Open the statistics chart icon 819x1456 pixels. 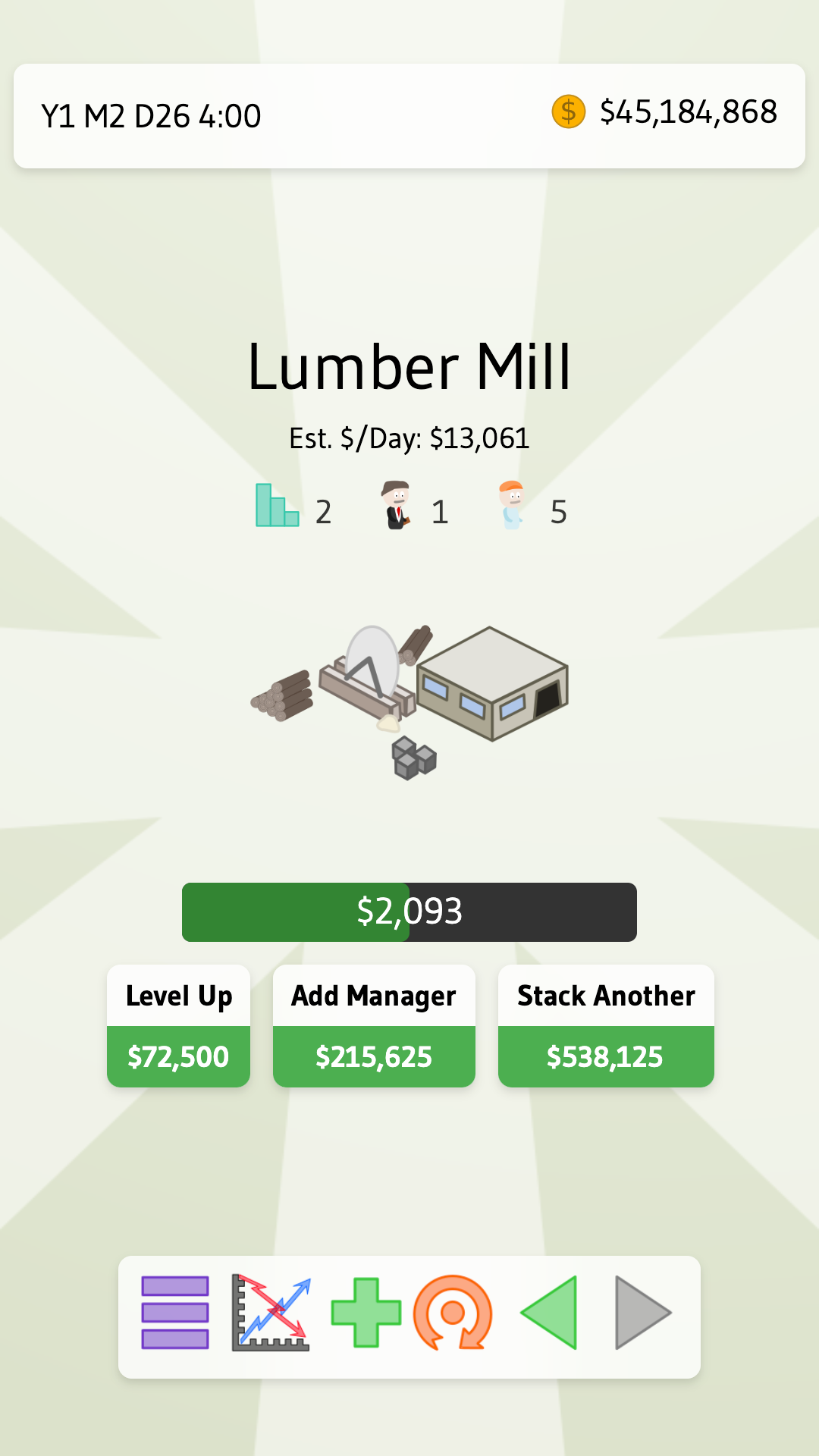(x=271, y=1313)
